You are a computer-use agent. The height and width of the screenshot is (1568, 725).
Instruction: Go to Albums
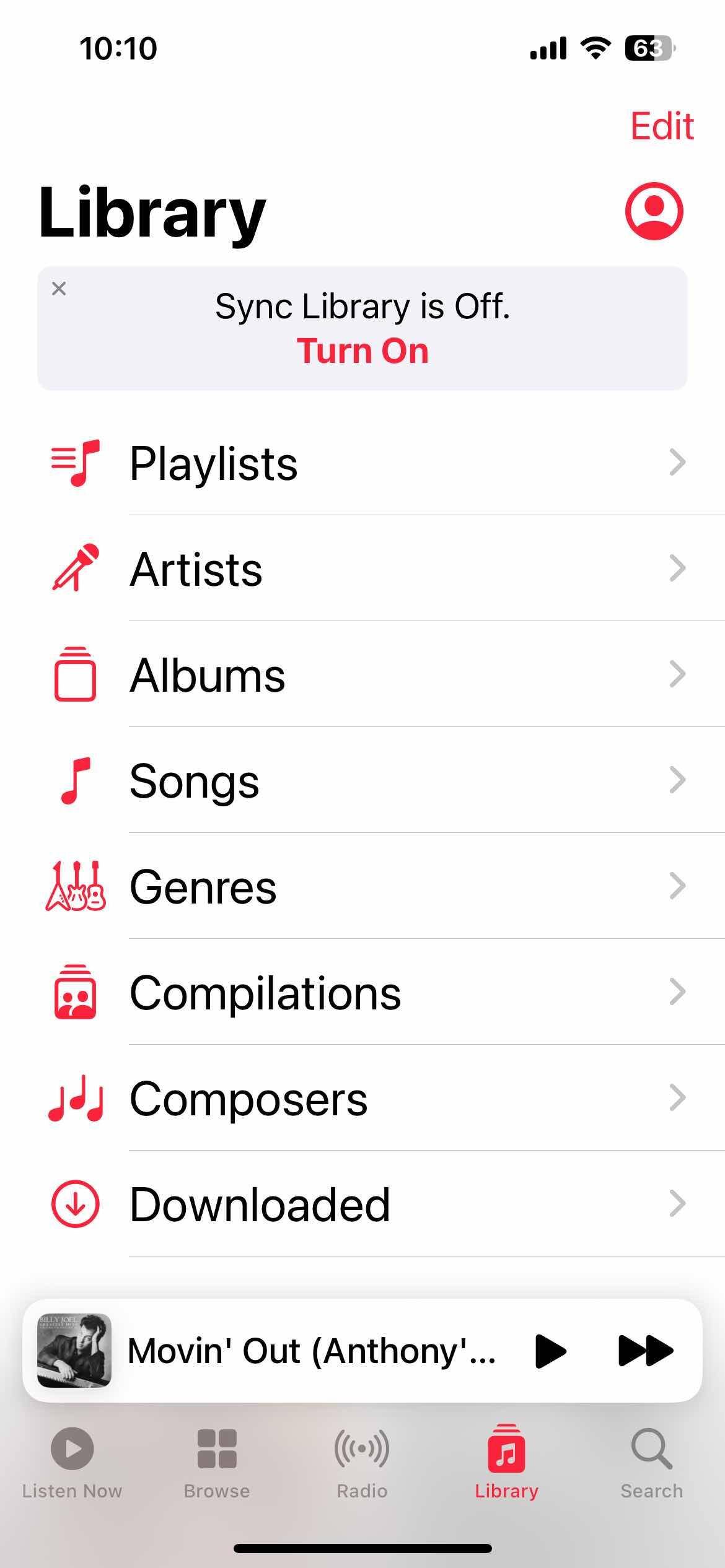(x=362, y=675)
